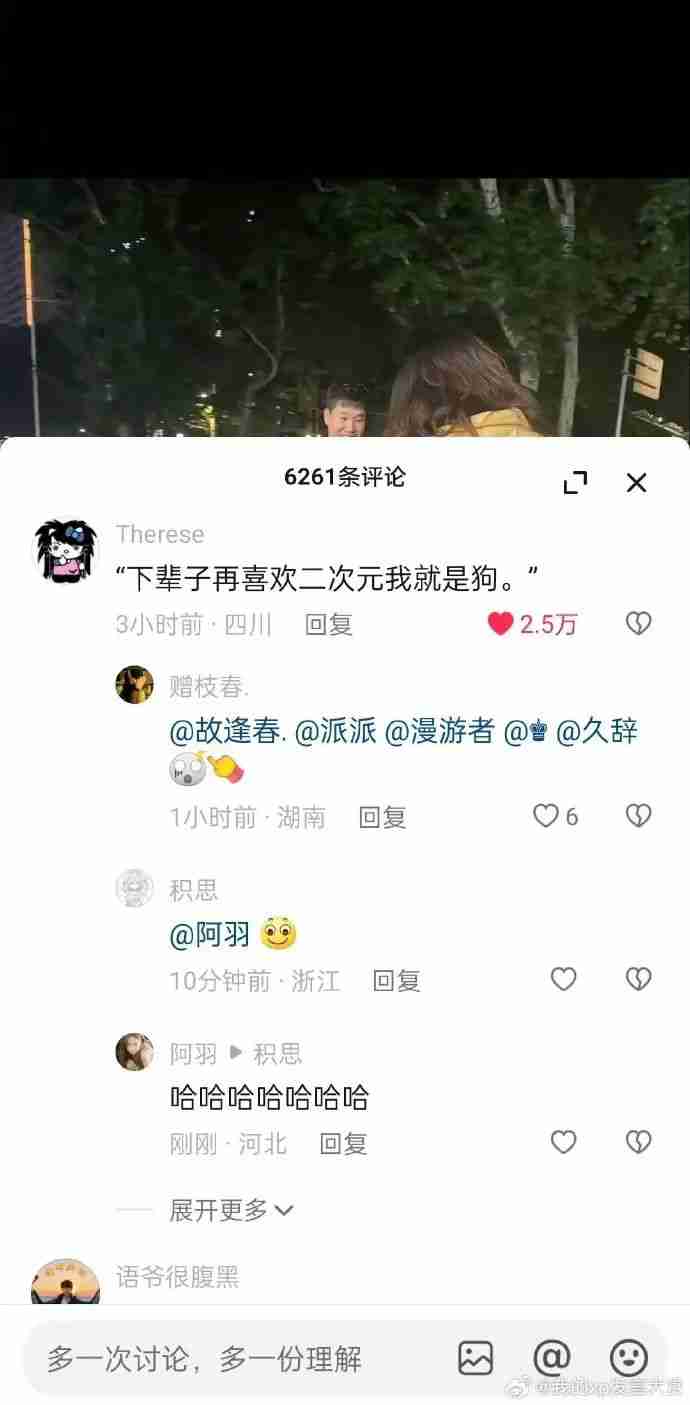
Task: Dislike 积思's reply
Action: [638, 980]
